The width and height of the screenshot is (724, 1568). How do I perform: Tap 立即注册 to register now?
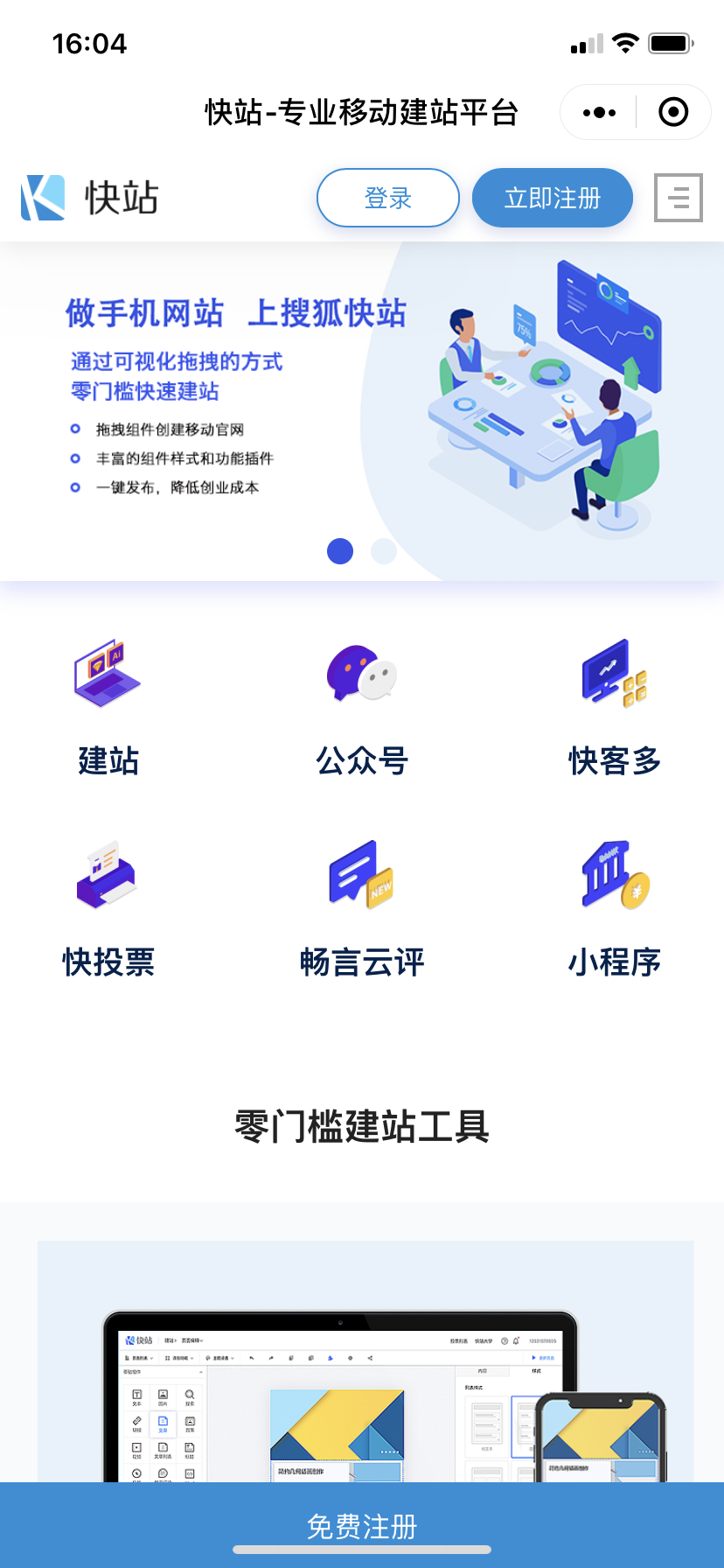552,198
